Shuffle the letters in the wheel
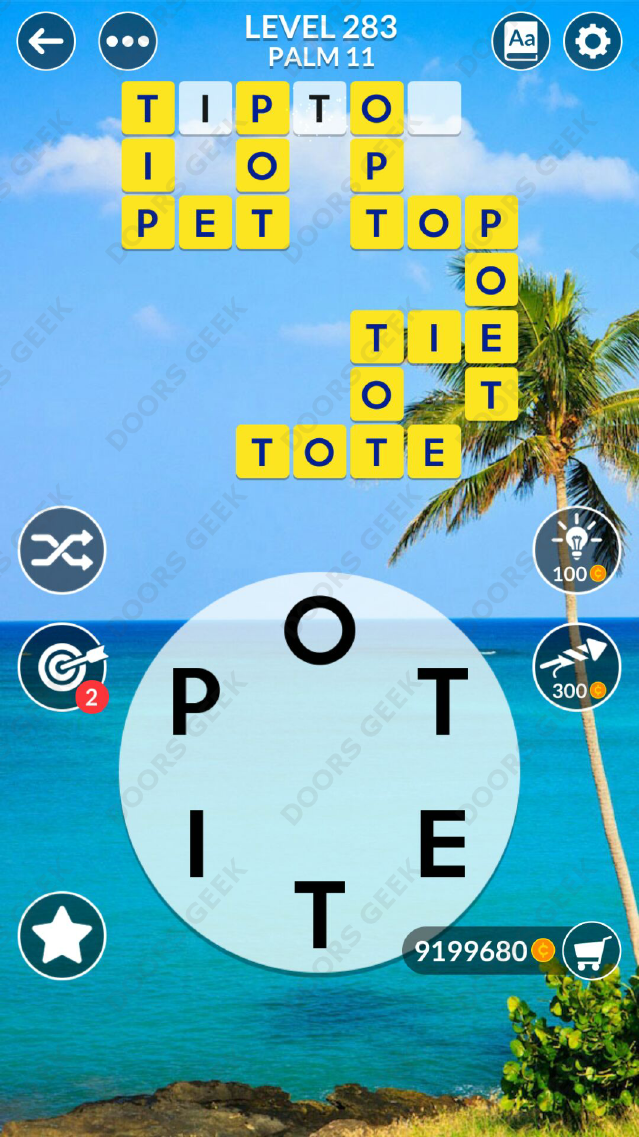This screenshot has width=639, height=1137. [62, 550]
